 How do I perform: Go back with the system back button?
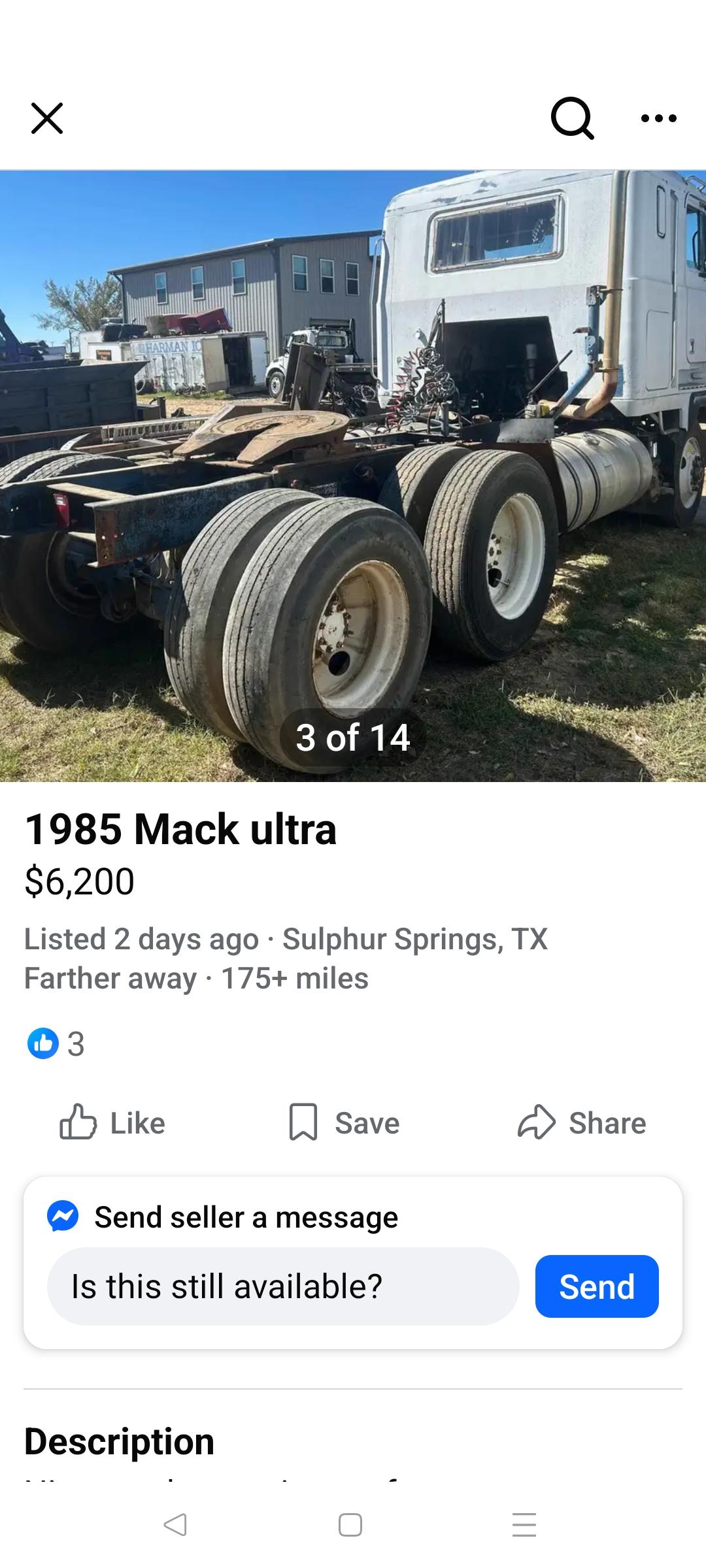coord(175,1525)
